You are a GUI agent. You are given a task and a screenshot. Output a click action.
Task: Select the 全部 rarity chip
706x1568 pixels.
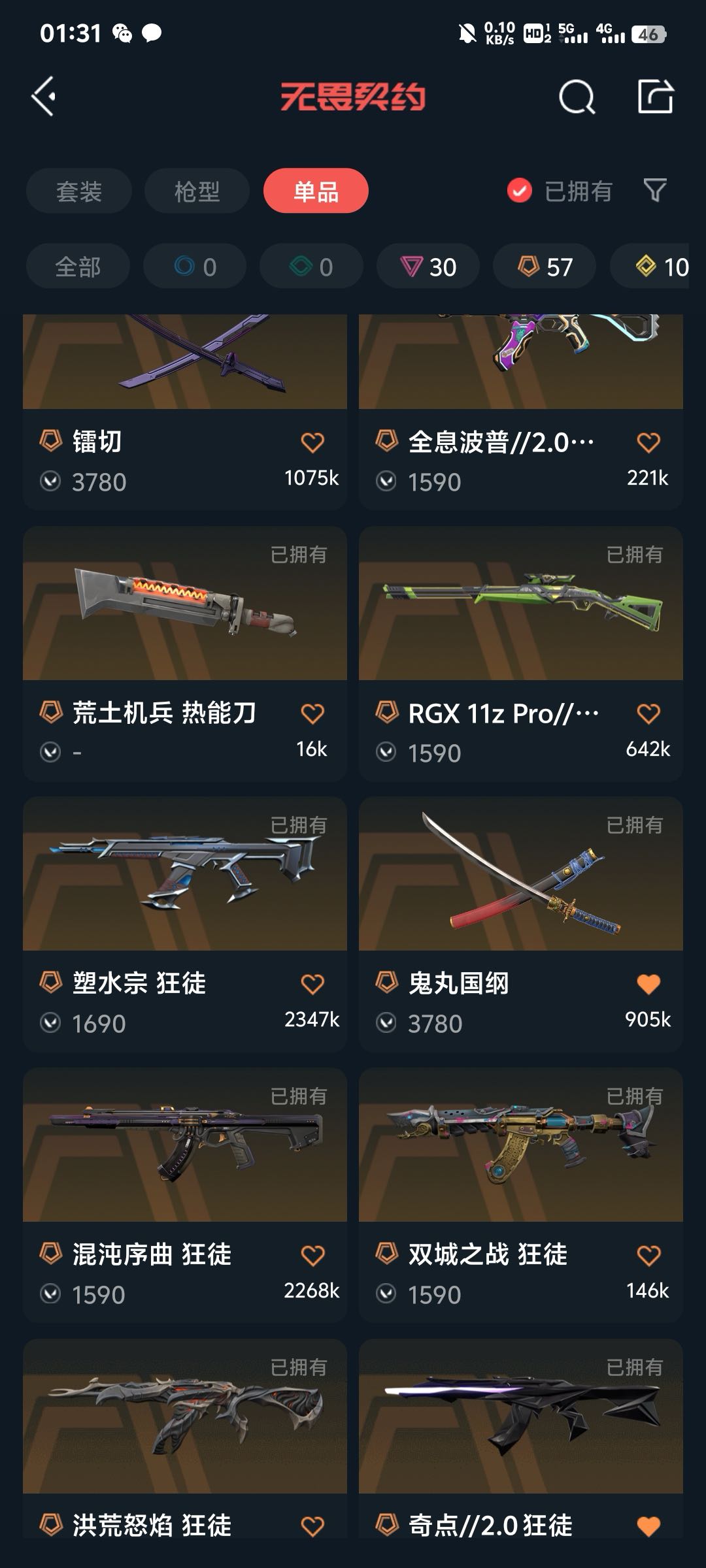(78, 267)
